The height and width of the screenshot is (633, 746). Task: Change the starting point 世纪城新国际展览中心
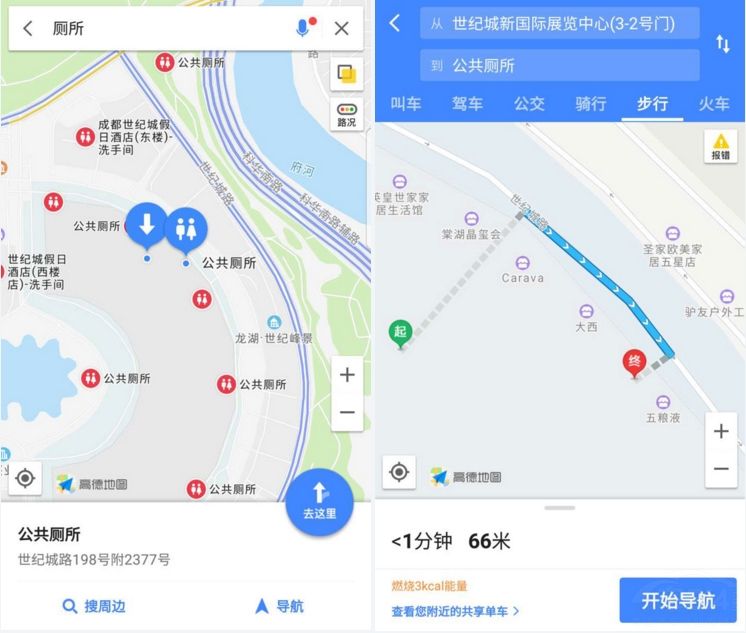pyautogui.click(x=560, y=23)
